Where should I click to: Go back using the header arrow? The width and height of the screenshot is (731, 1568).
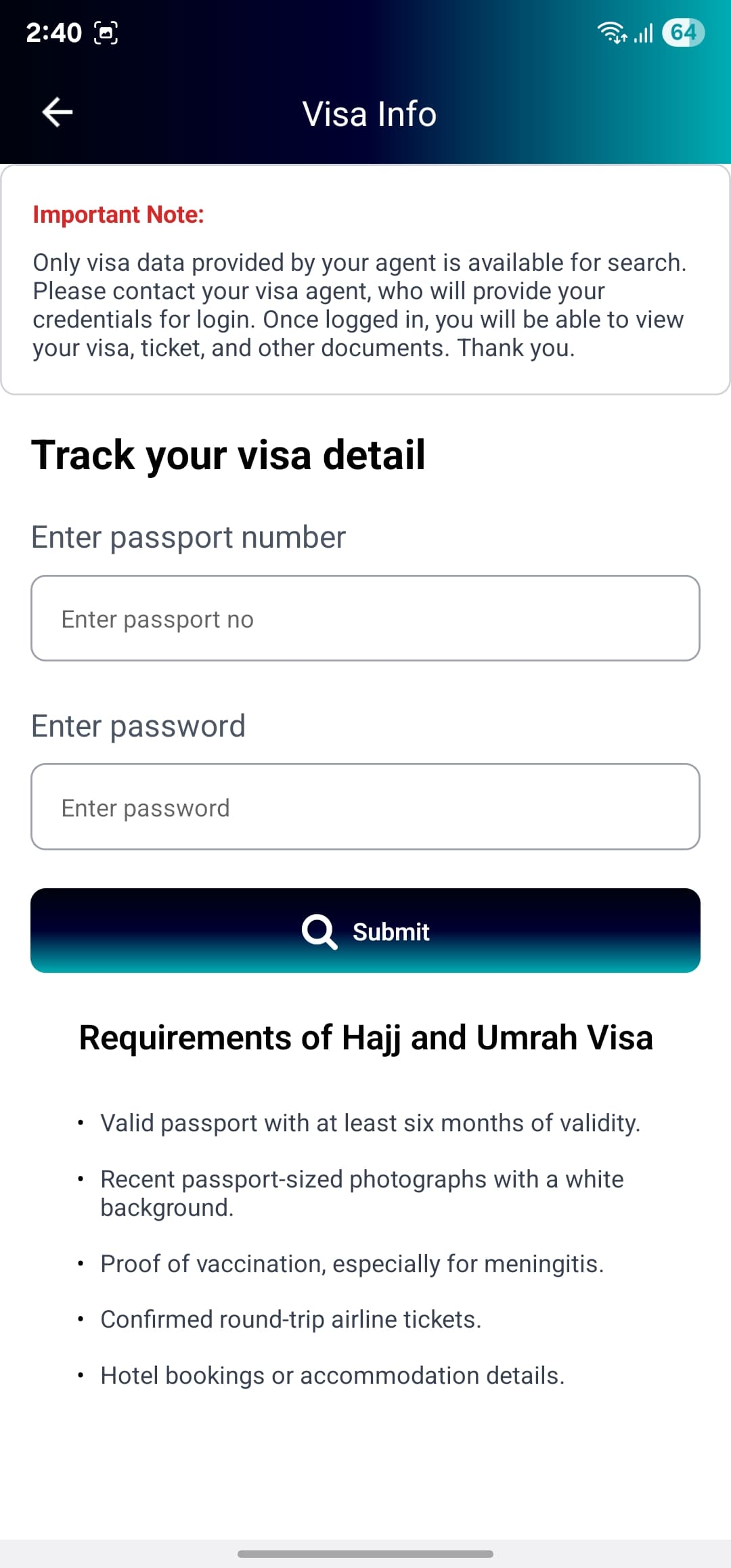point(58,112)
